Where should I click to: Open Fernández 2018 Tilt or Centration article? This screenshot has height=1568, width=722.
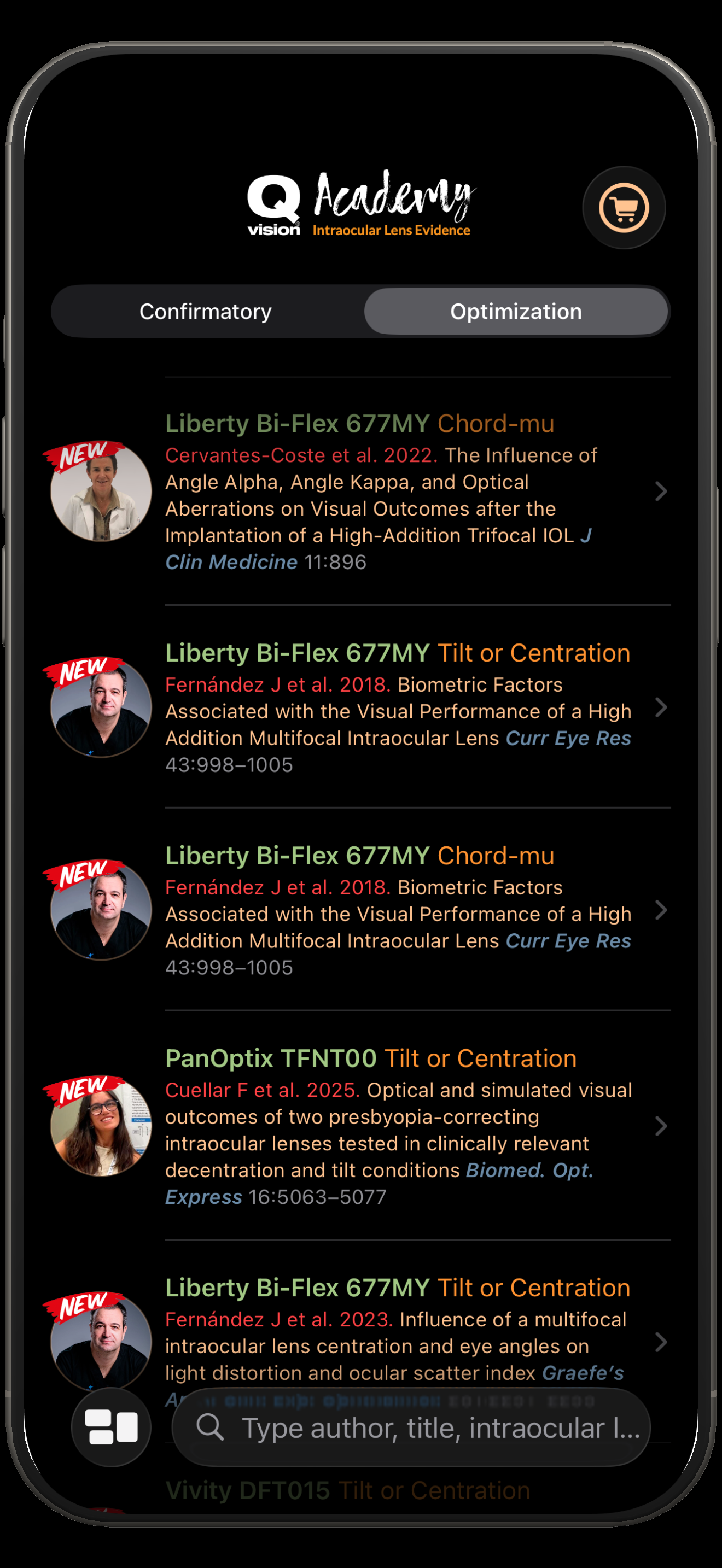(x=398, y=707)
